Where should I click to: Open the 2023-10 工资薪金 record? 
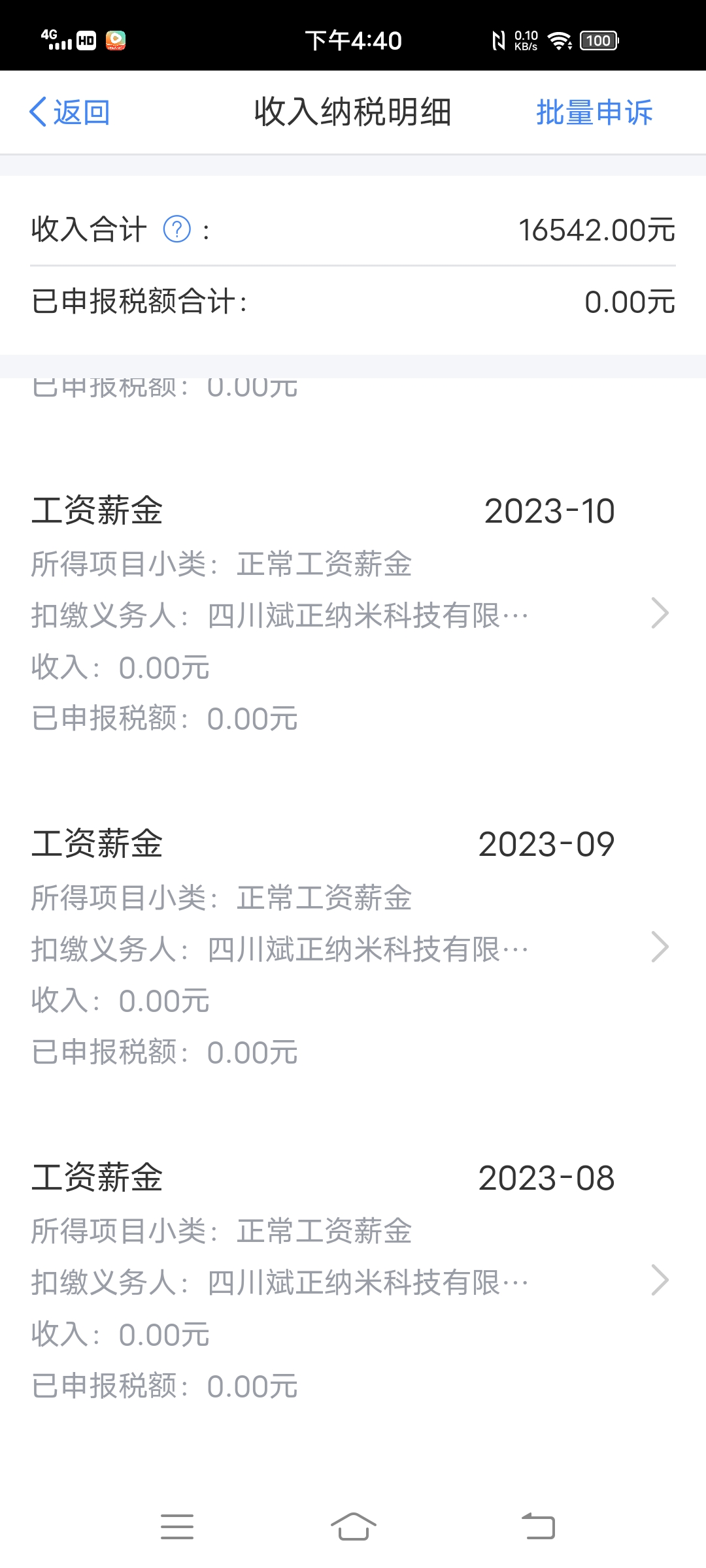353,614
